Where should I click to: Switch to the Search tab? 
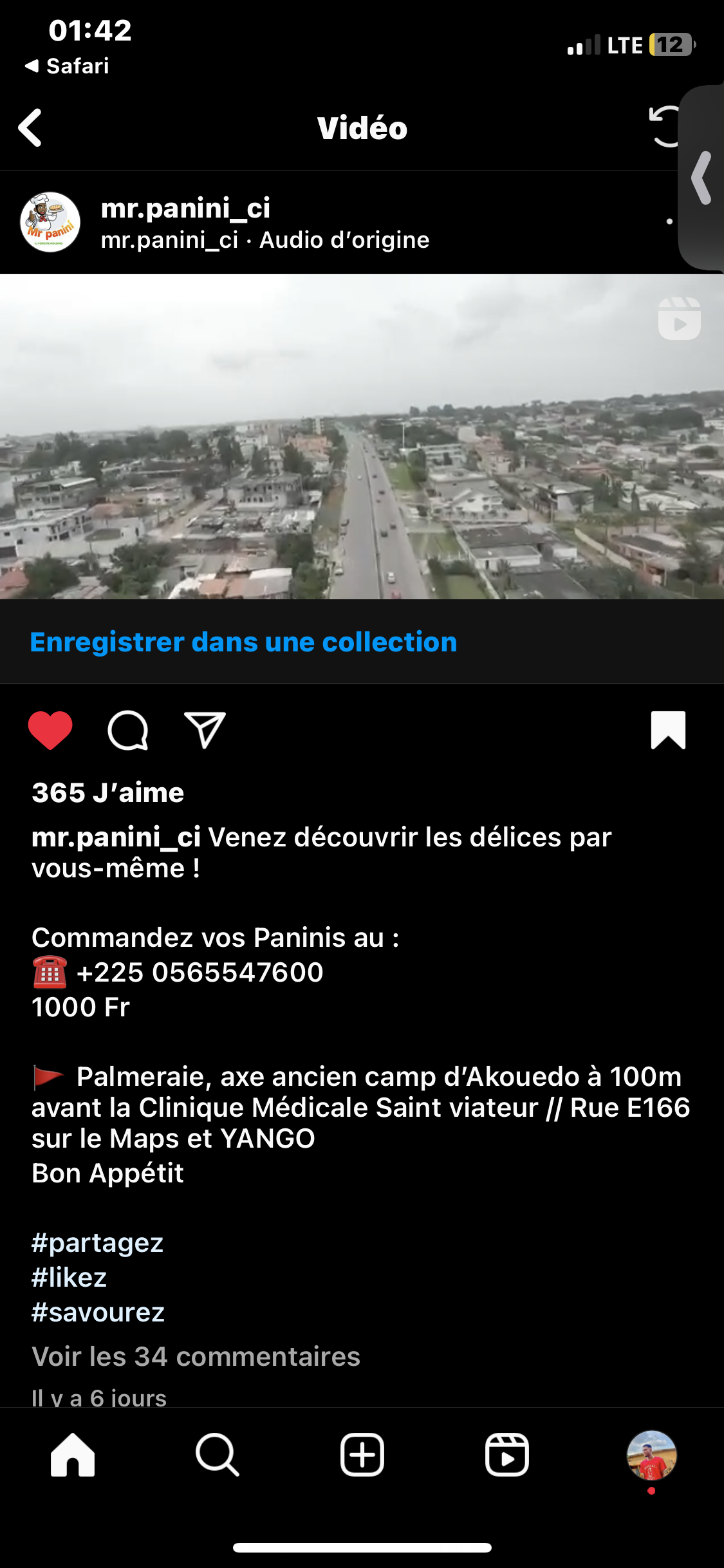(218, 1455)
